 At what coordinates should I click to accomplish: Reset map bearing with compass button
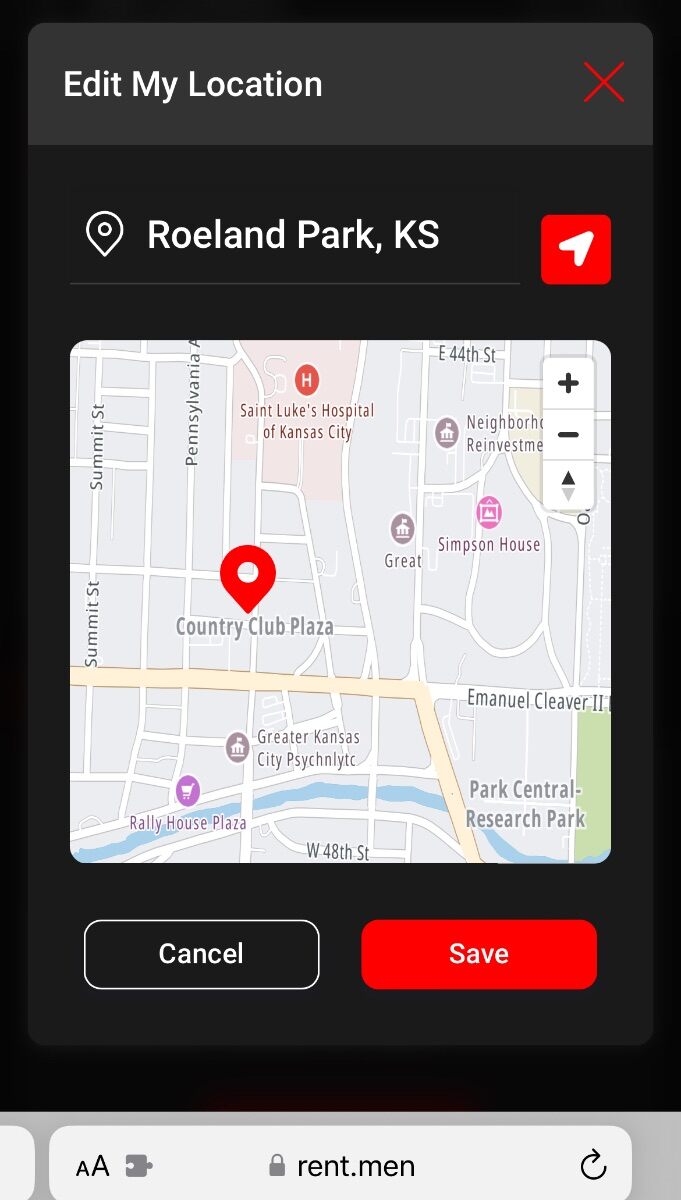(x=568, y=485)
